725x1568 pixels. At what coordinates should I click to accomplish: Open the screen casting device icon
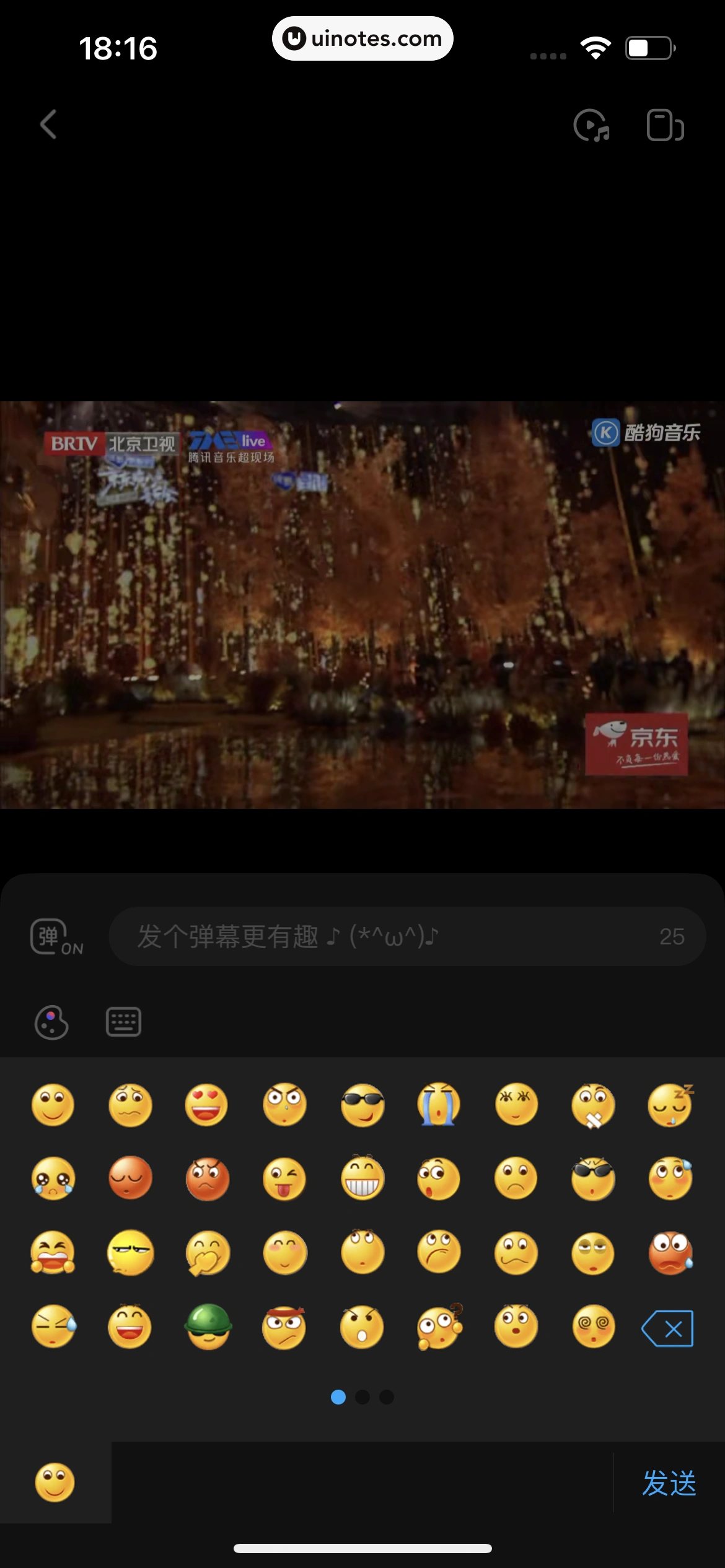[x=665, y=126]
